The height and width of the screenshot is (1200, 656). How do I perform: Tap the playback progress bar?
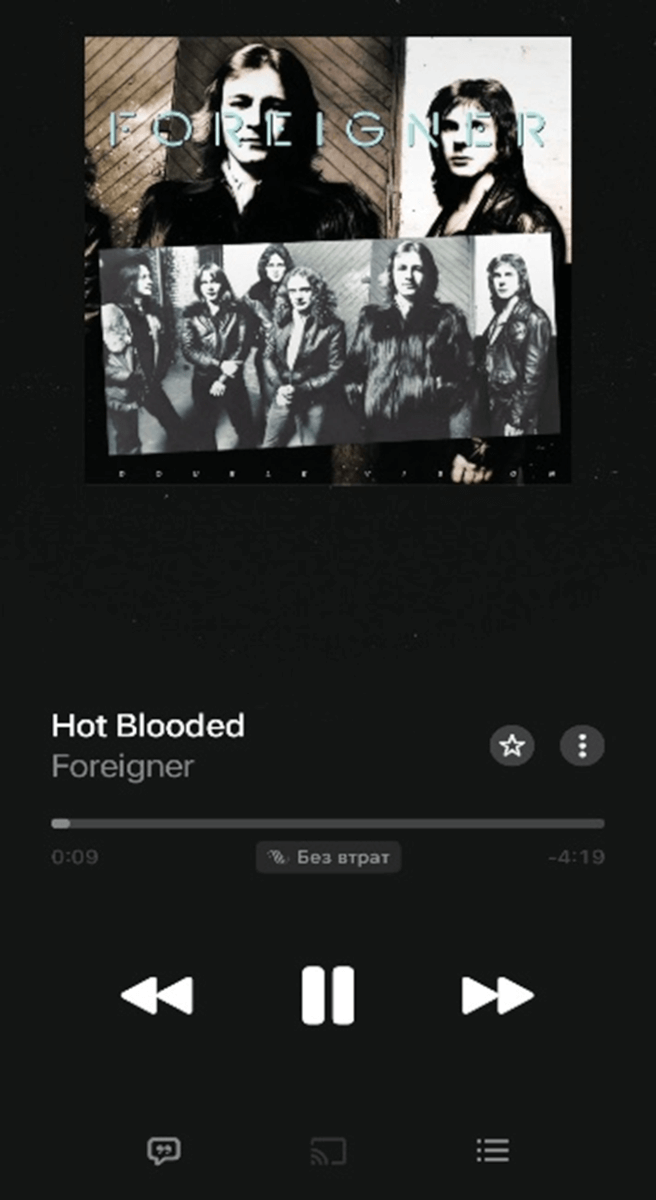coord(328,824)
